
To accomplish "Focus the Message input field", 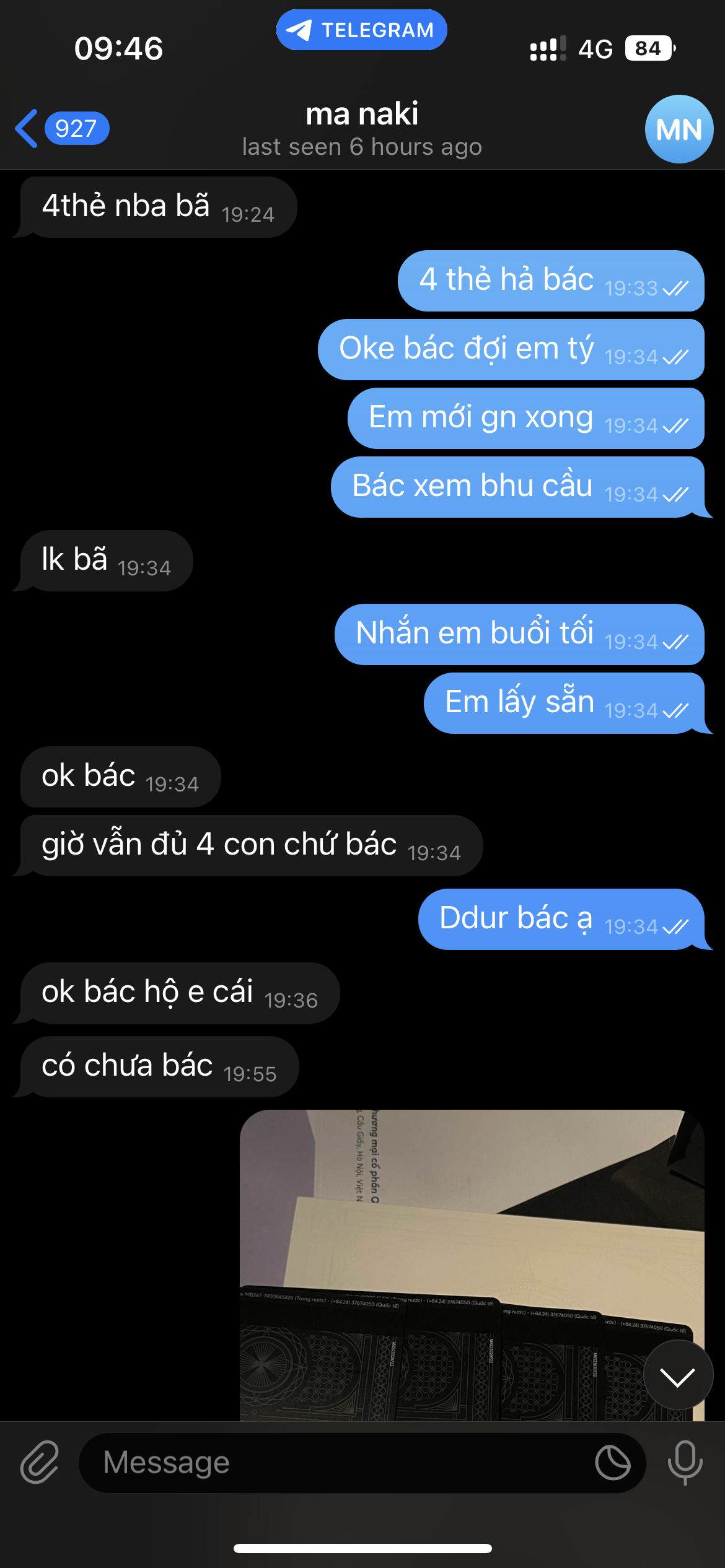I will coord(335,1463).
